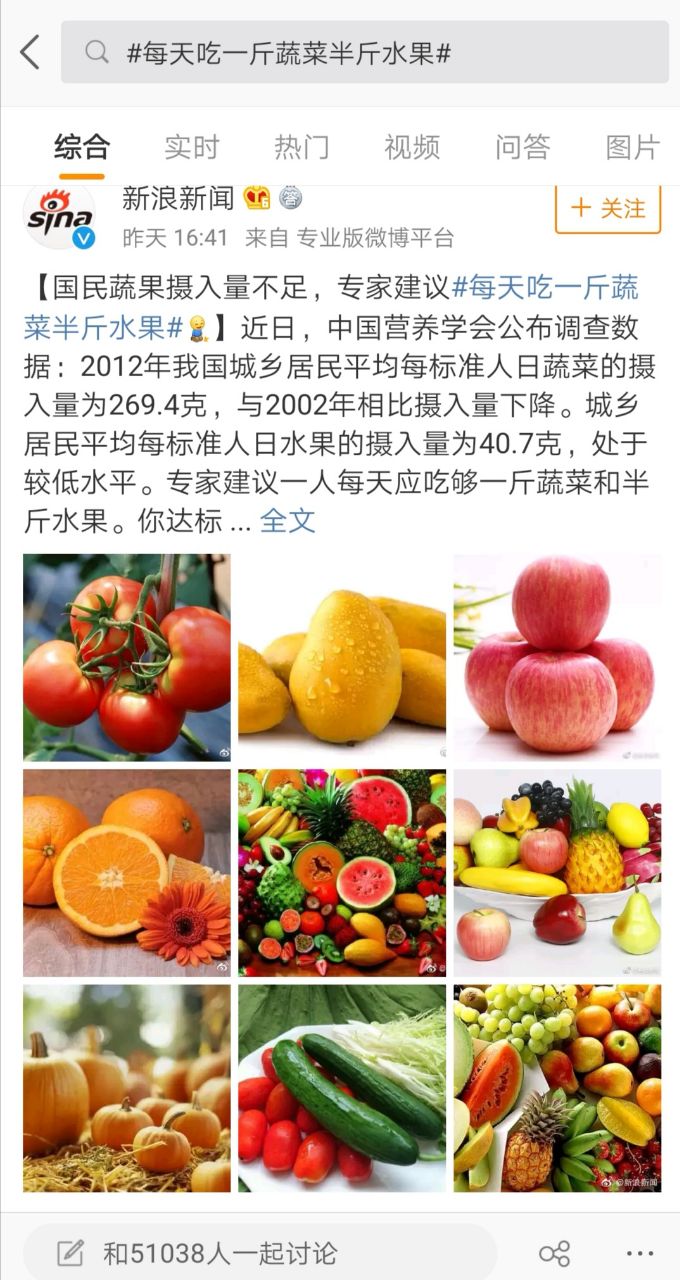Open the overflow menu in the bottom bar
The width and height of the screenshot is (680, 1280).
click(x=640, y=1253)
